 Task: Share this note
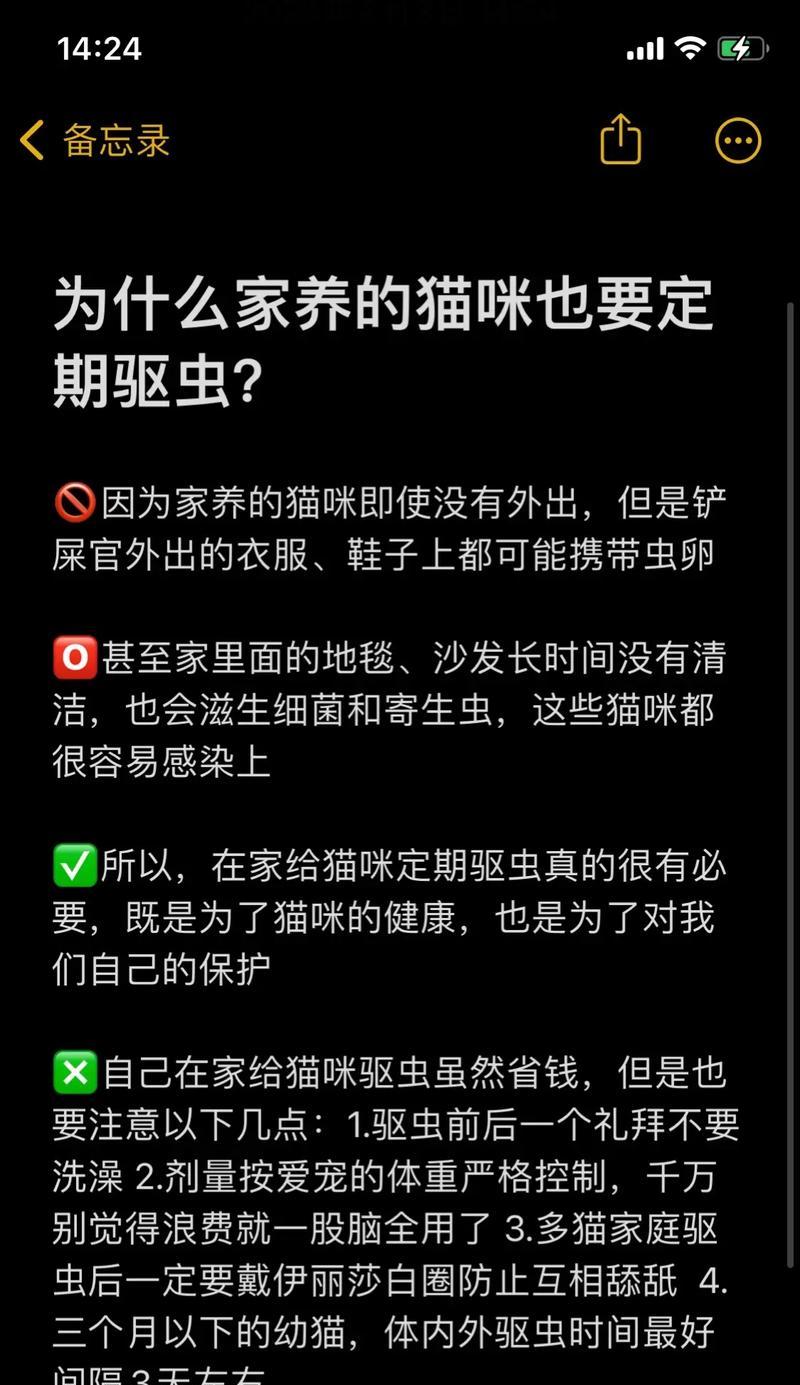(620, 139)
